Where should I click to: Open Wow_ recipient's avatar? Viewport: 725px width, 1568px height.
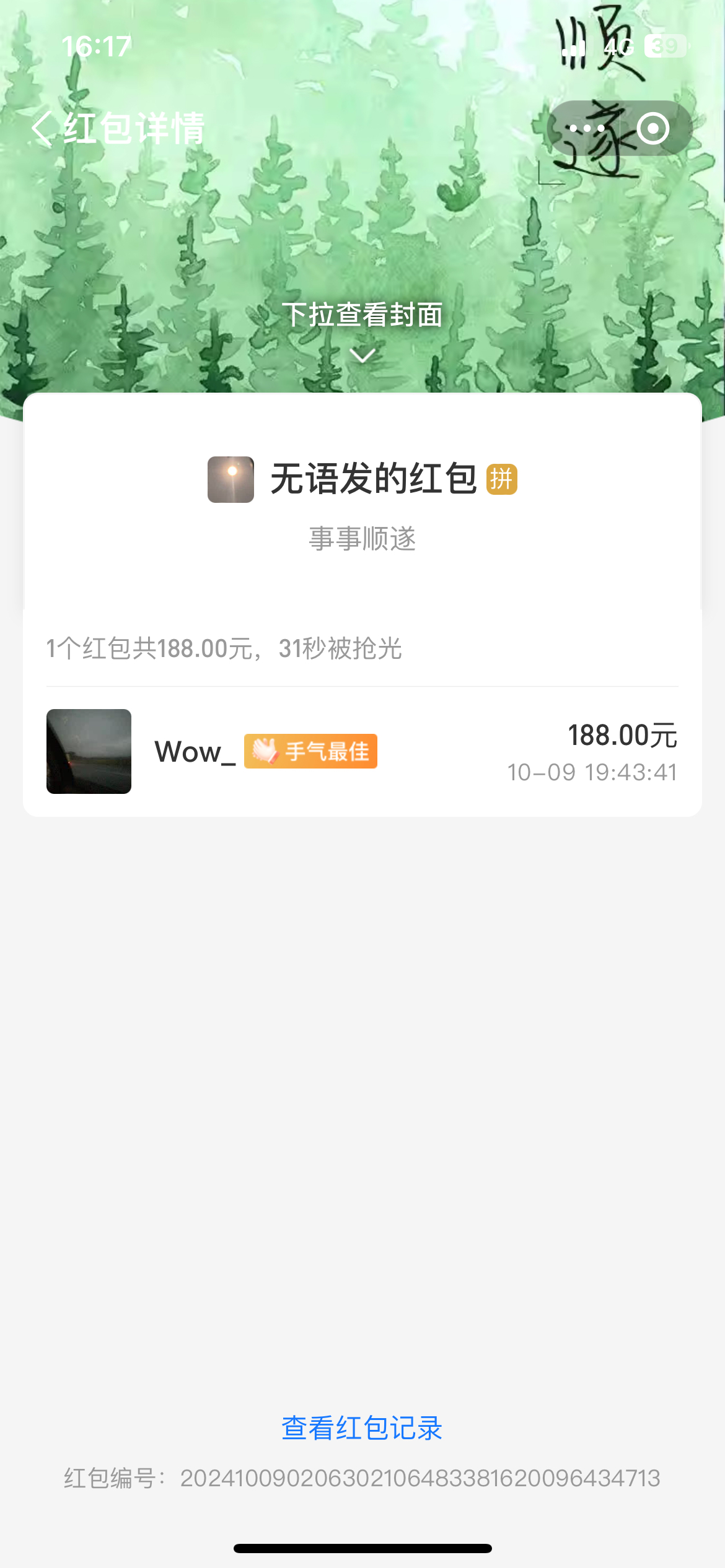89,751
